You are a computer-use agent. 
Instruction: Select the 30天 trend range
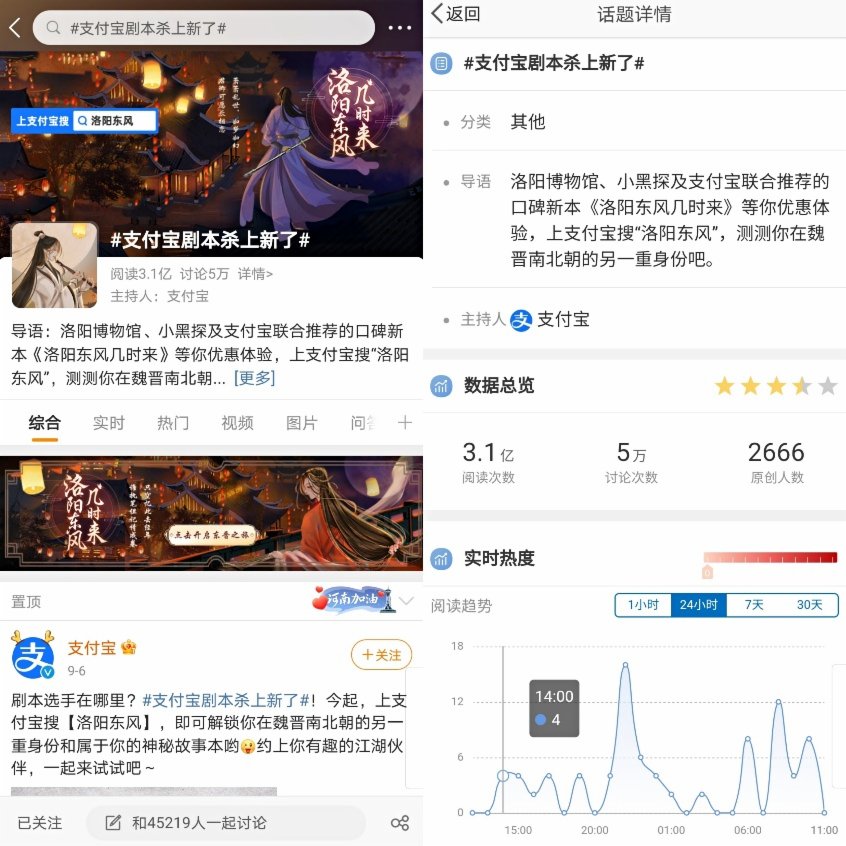click(x=809, y=605)
